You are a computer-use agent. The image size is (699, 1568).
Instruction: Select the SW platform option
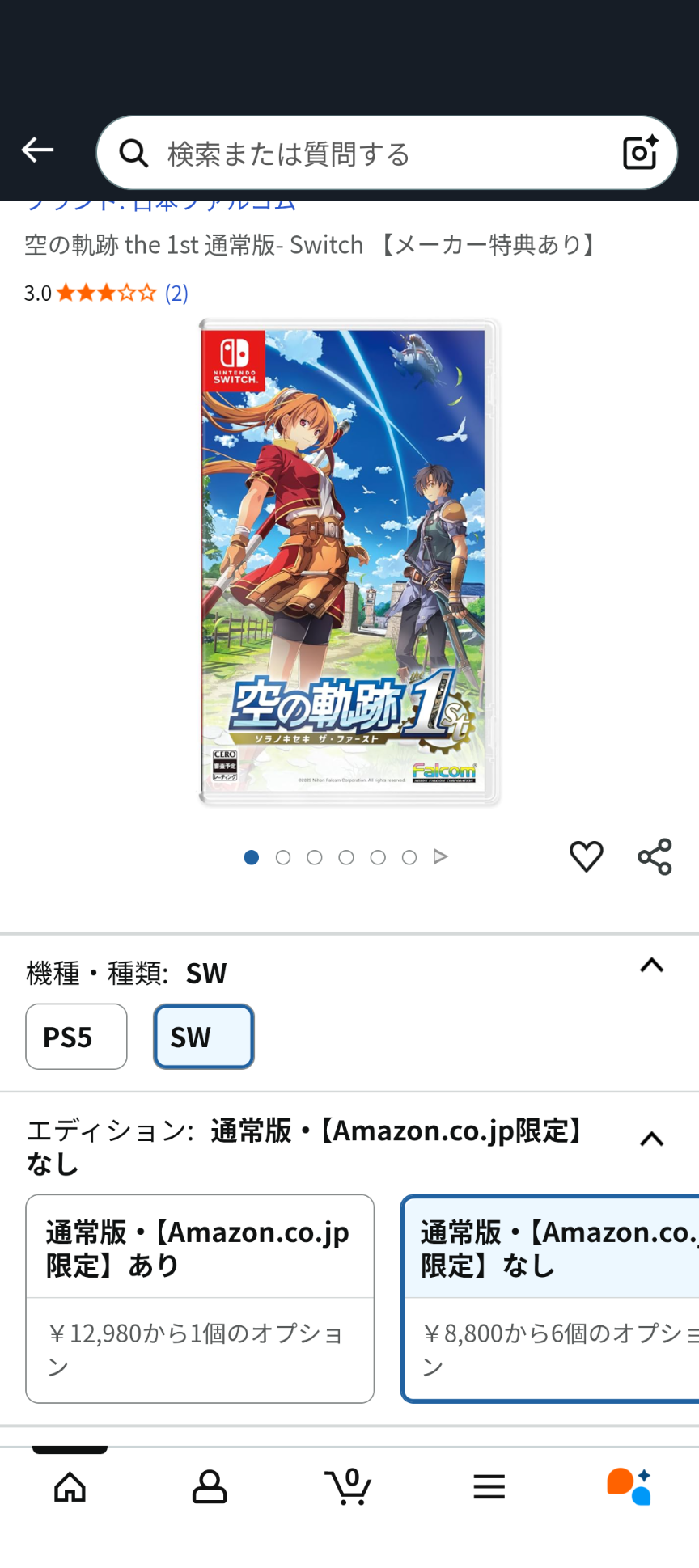pyautogui.click(x=204, y=1037)
